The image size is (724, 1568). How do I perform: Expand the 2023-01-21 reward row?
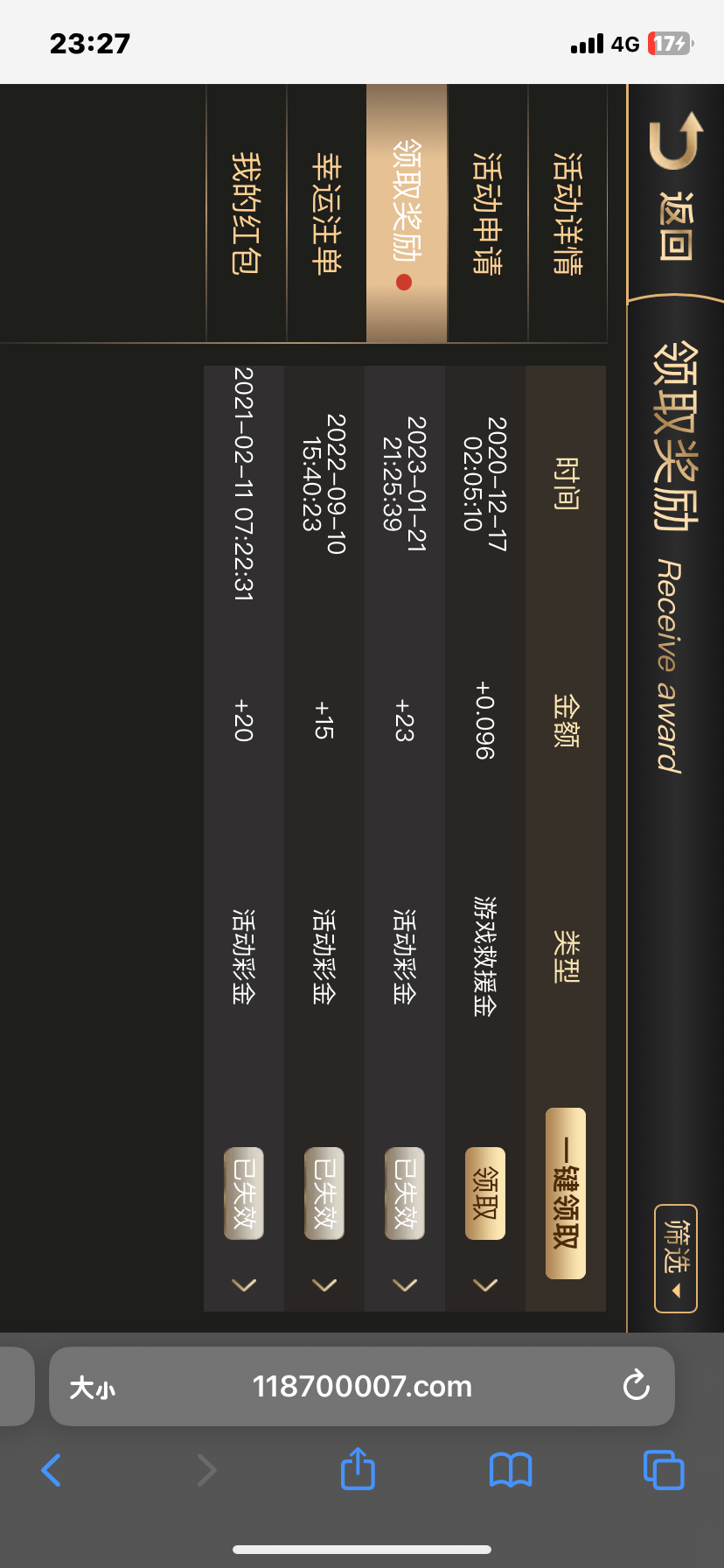tap(405, 1284)
